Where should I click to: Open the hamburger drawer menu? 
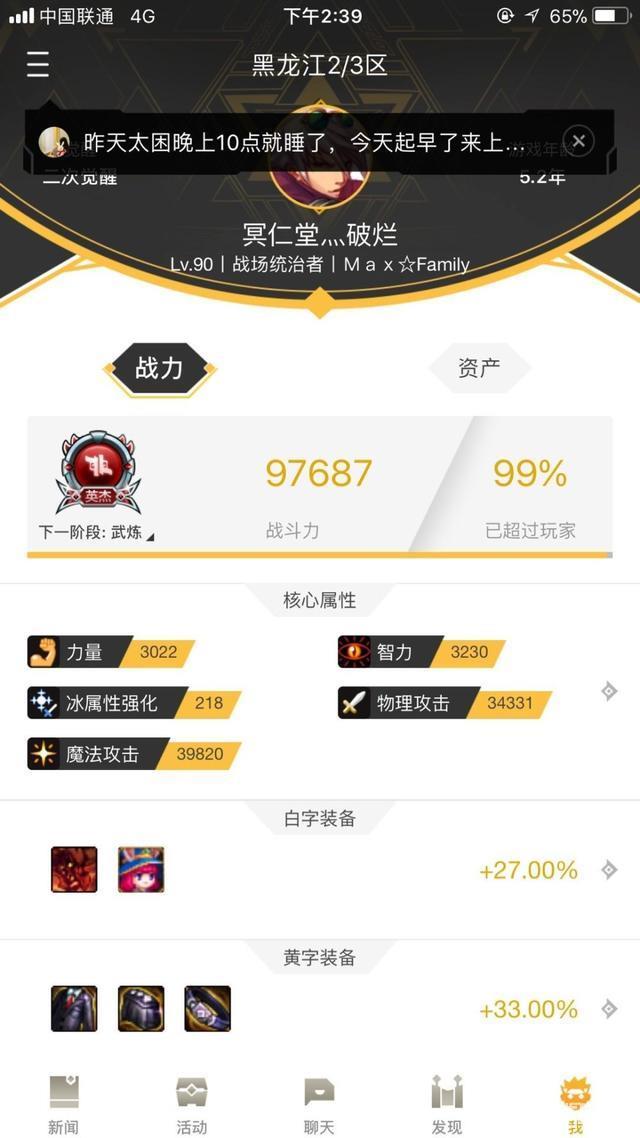coord(38,65)
